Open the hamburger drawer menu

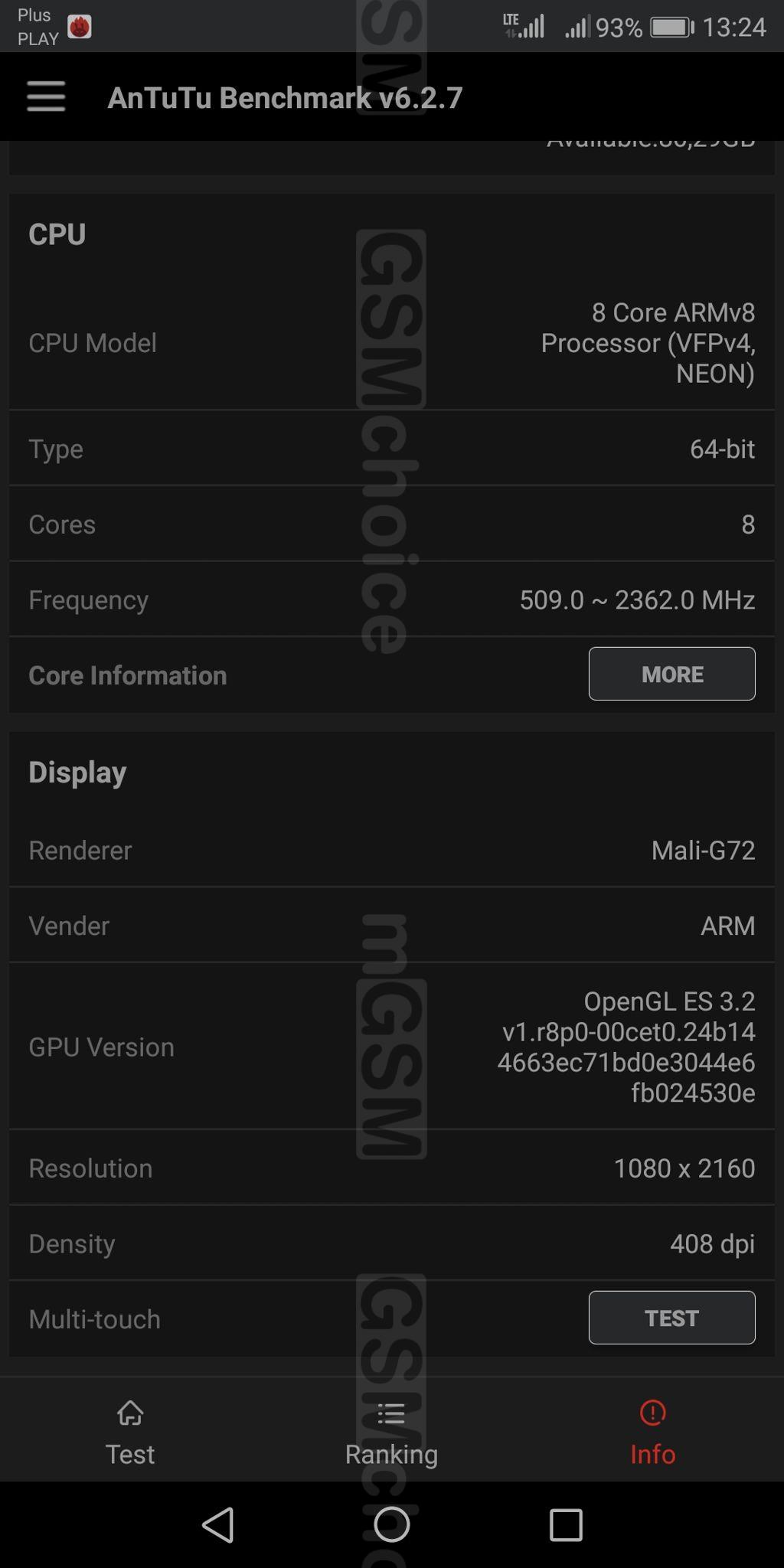click(x=46, y=96)
